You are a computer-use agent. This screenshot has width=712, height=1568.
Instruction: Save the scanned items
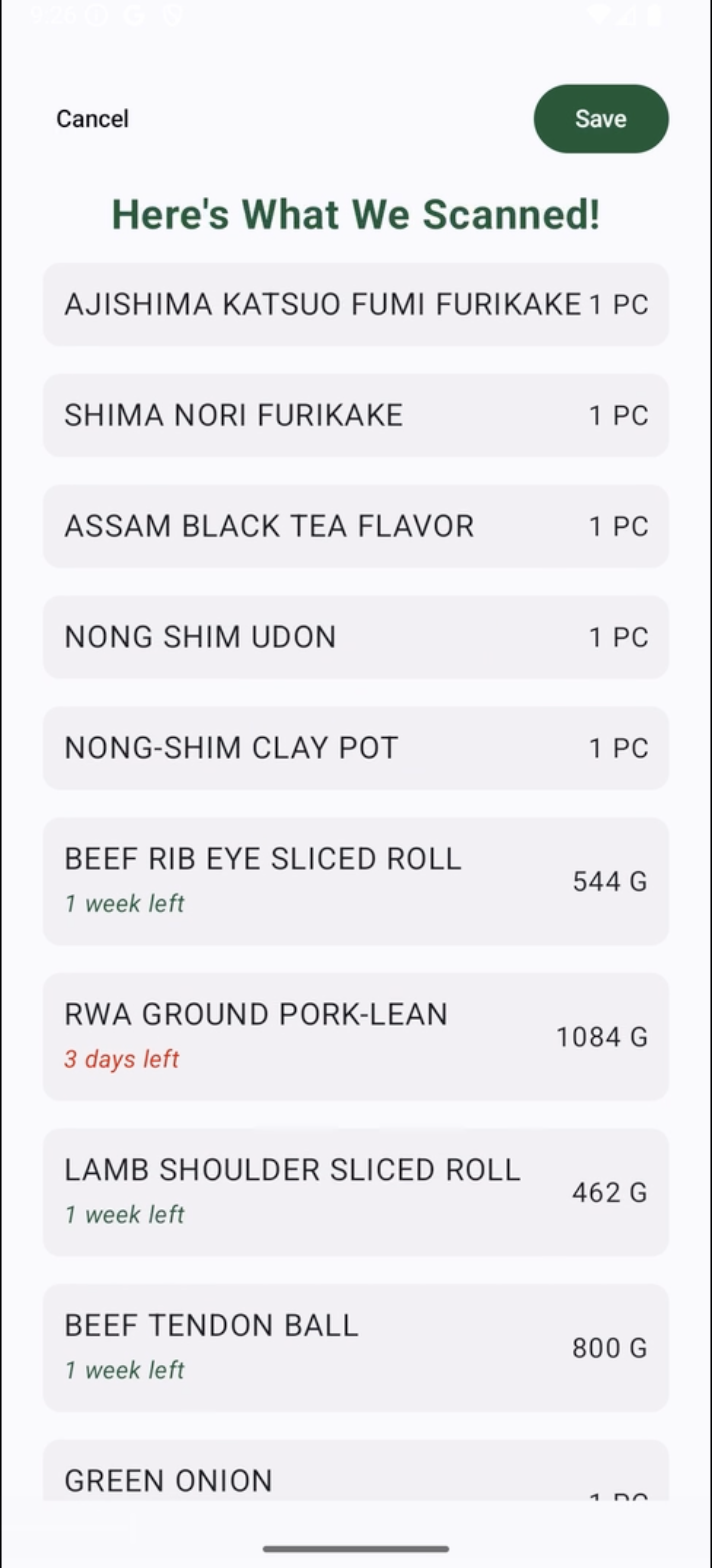pos(601,119)
